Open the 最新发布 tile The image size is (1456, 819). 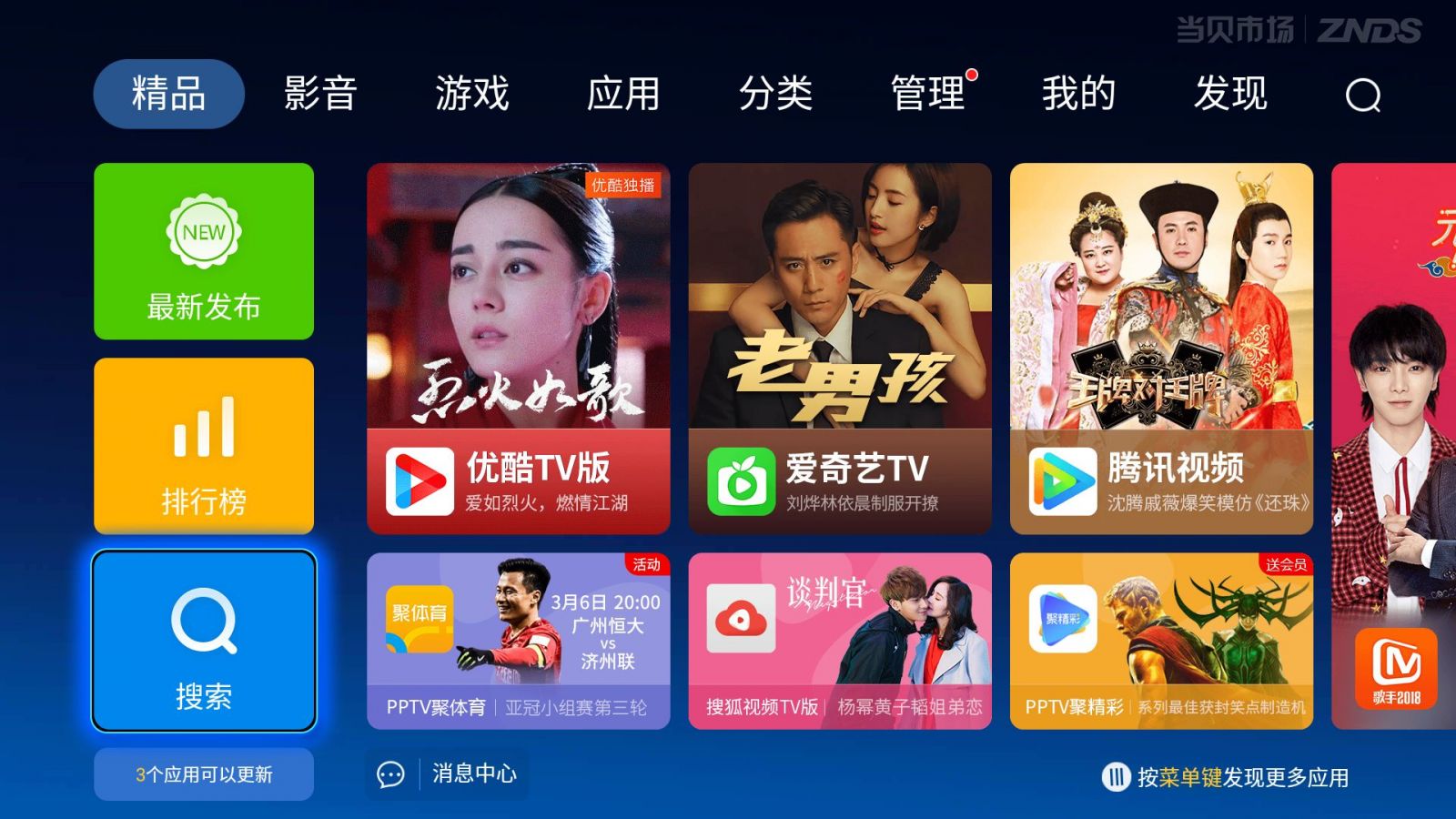(204, 251)
